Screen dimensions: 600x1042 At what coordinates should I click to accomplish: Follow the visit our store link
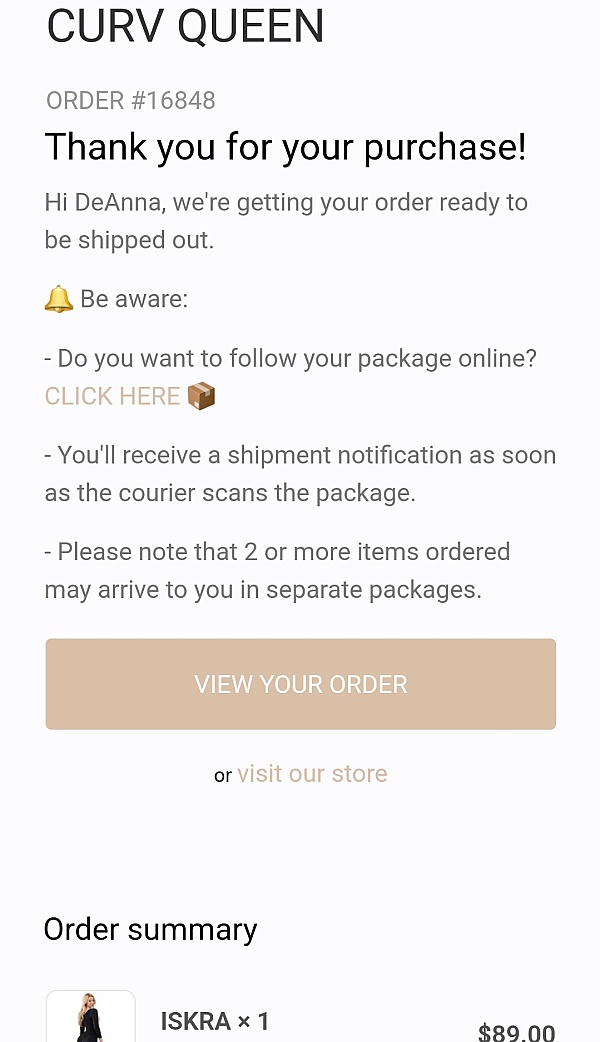coord(312,774)
